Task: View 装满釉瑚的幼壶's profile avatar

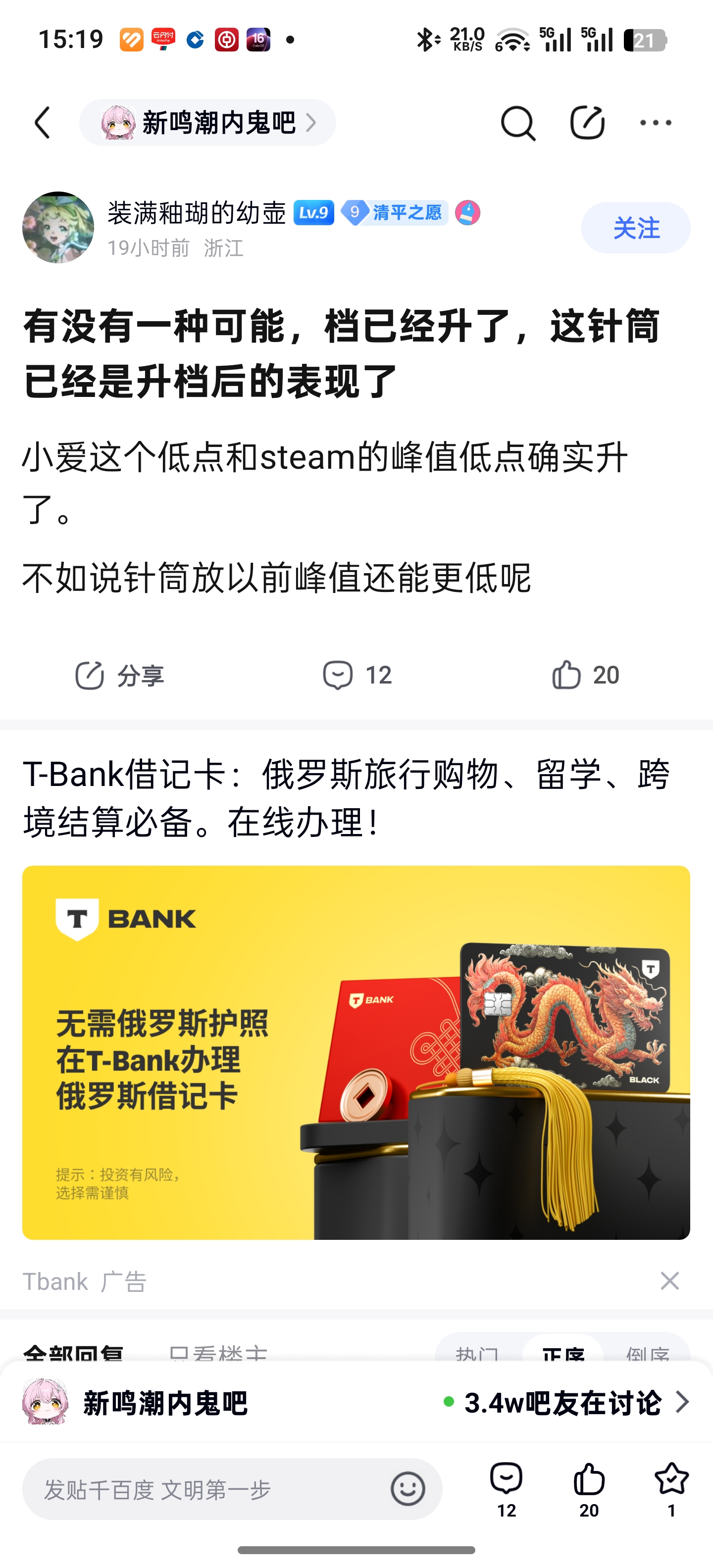Action: 58,228
